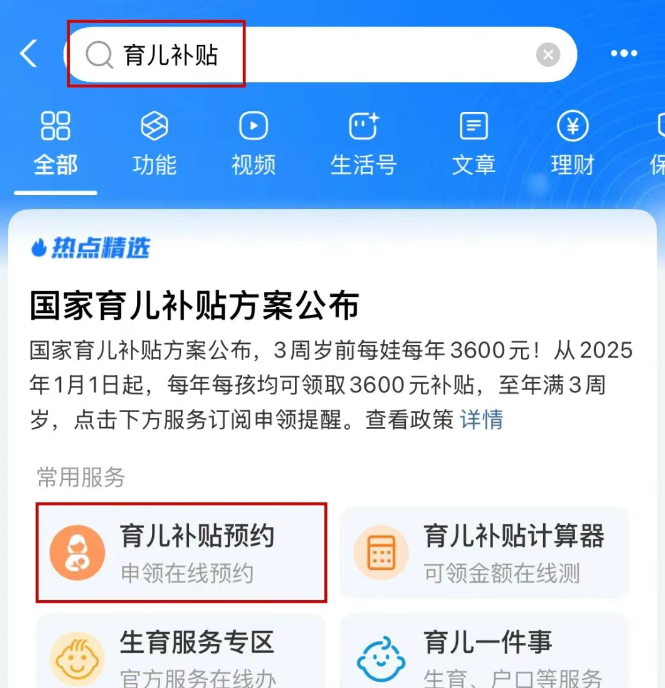Switch to the 生活号 tab
Image resolution: width=665 pixels, height=688 pixels.
pos(363,144)
